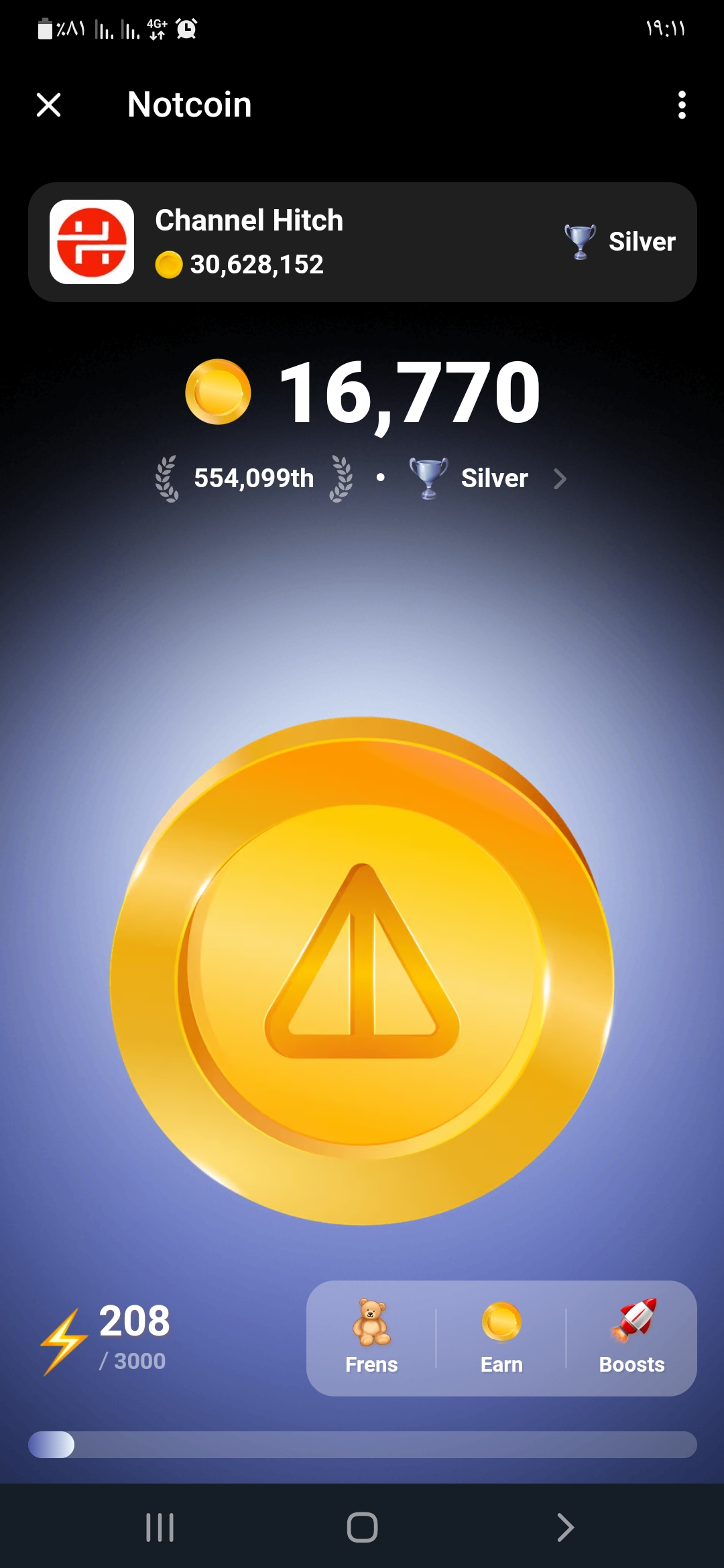Open recent apps from navigation bar

tap(160, 1527)
